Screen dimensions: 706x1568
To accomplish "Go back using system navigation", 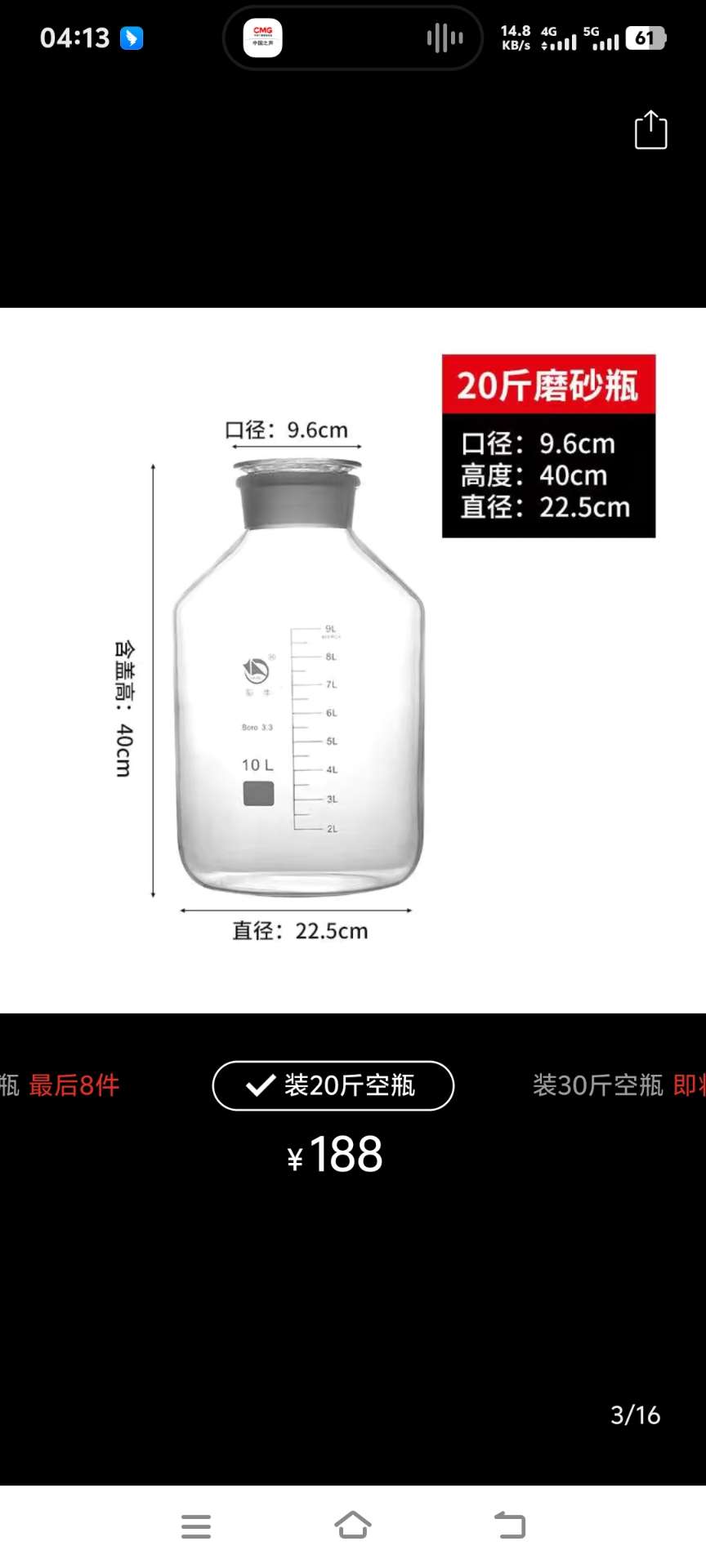I will (510, 1525).
